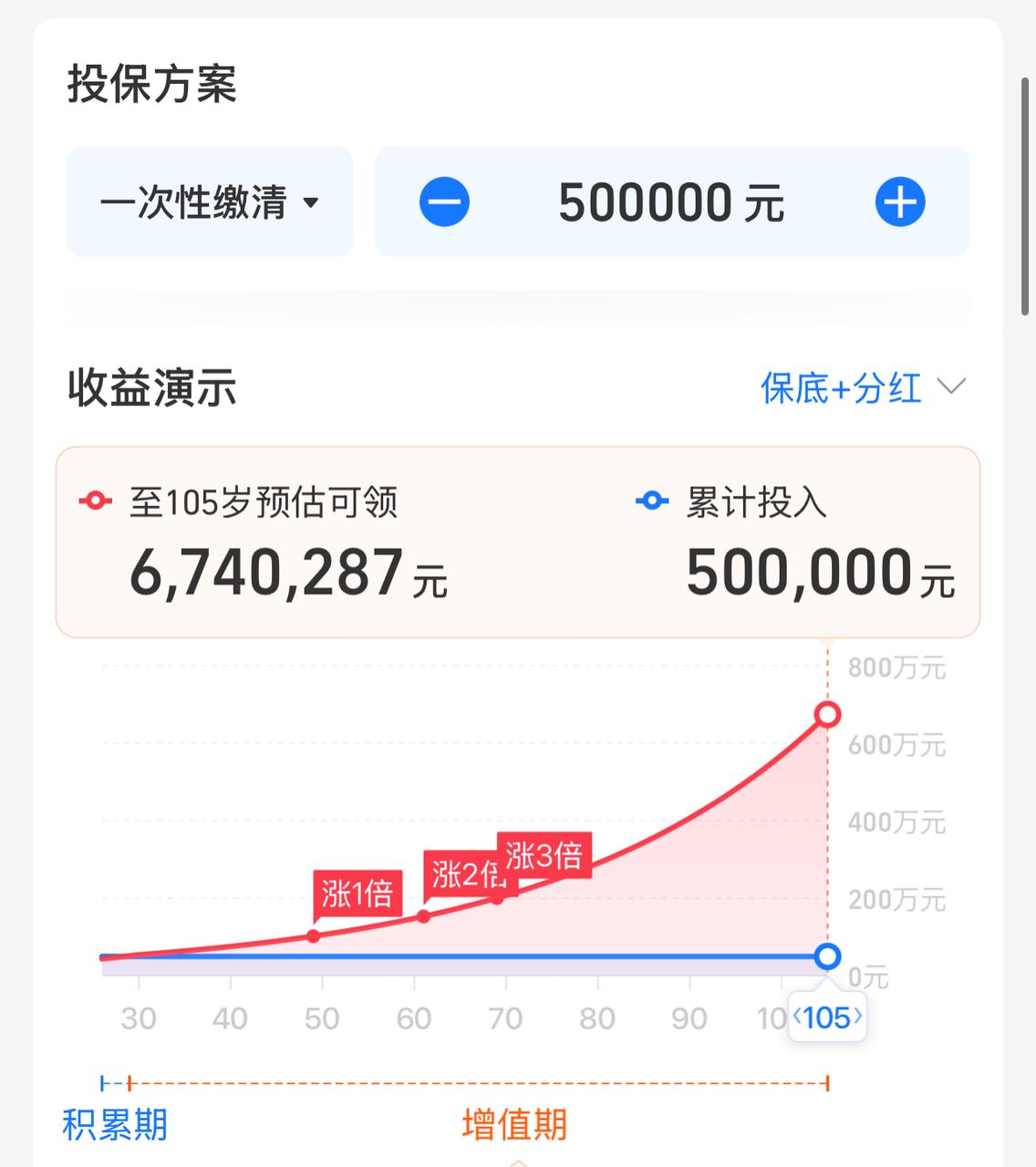Tap the 500000 元 amount field

tap(670, 202)
